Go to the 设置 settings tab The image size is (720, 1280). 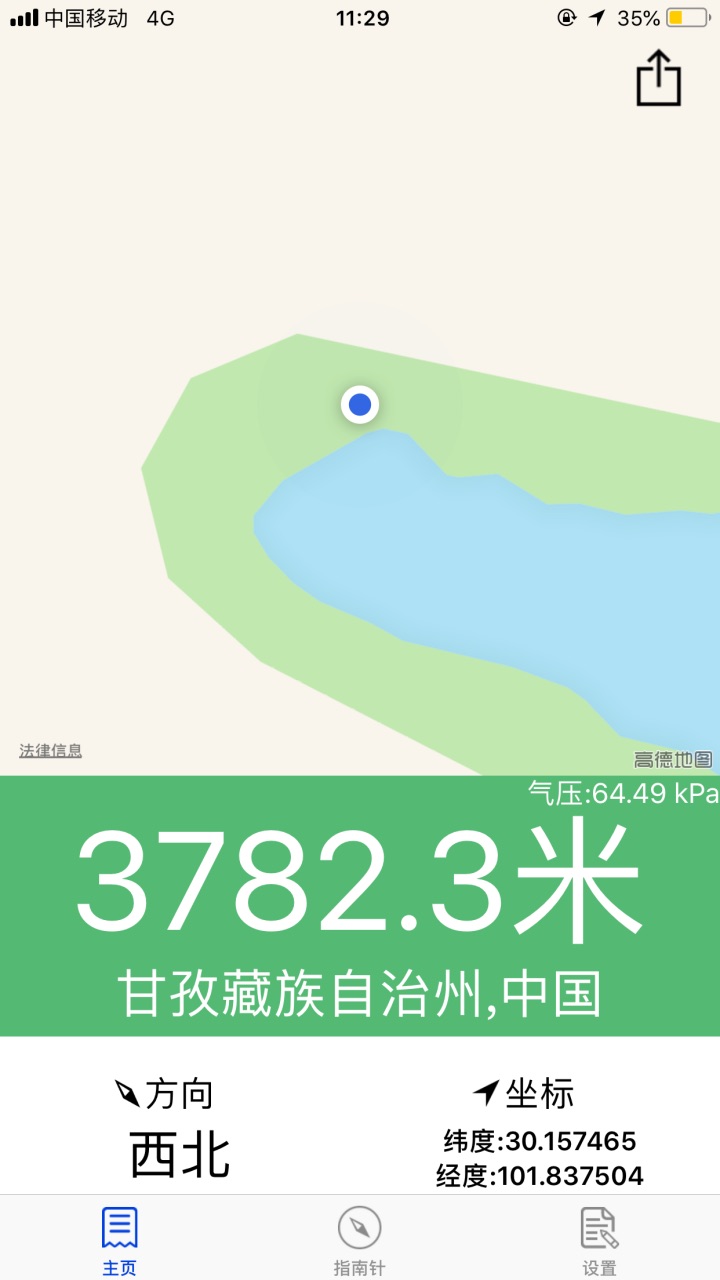(599, 1241)
